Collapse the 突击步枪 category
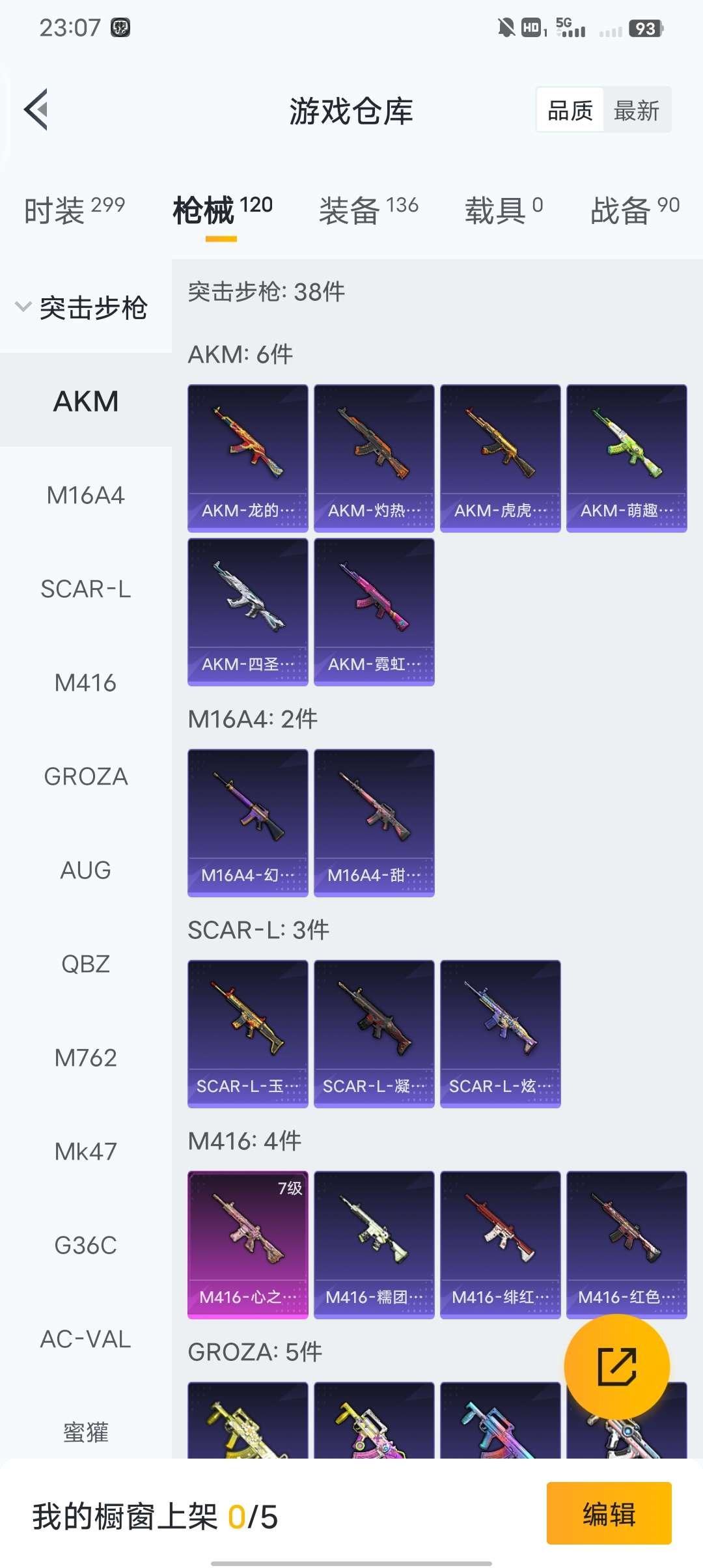Screen dimensions: 703x1568 (81, 307)
